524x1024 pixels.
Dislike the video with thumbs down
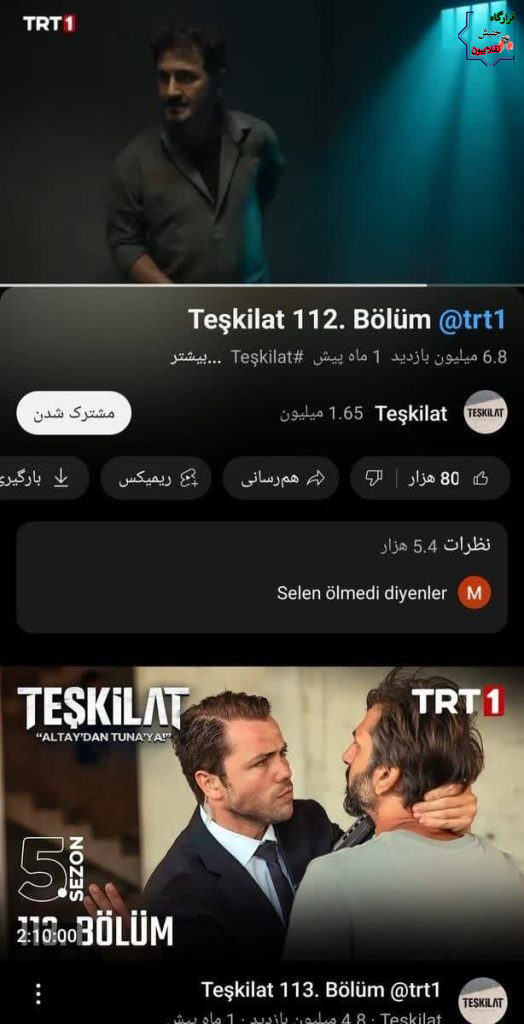(x=374, y=479)
